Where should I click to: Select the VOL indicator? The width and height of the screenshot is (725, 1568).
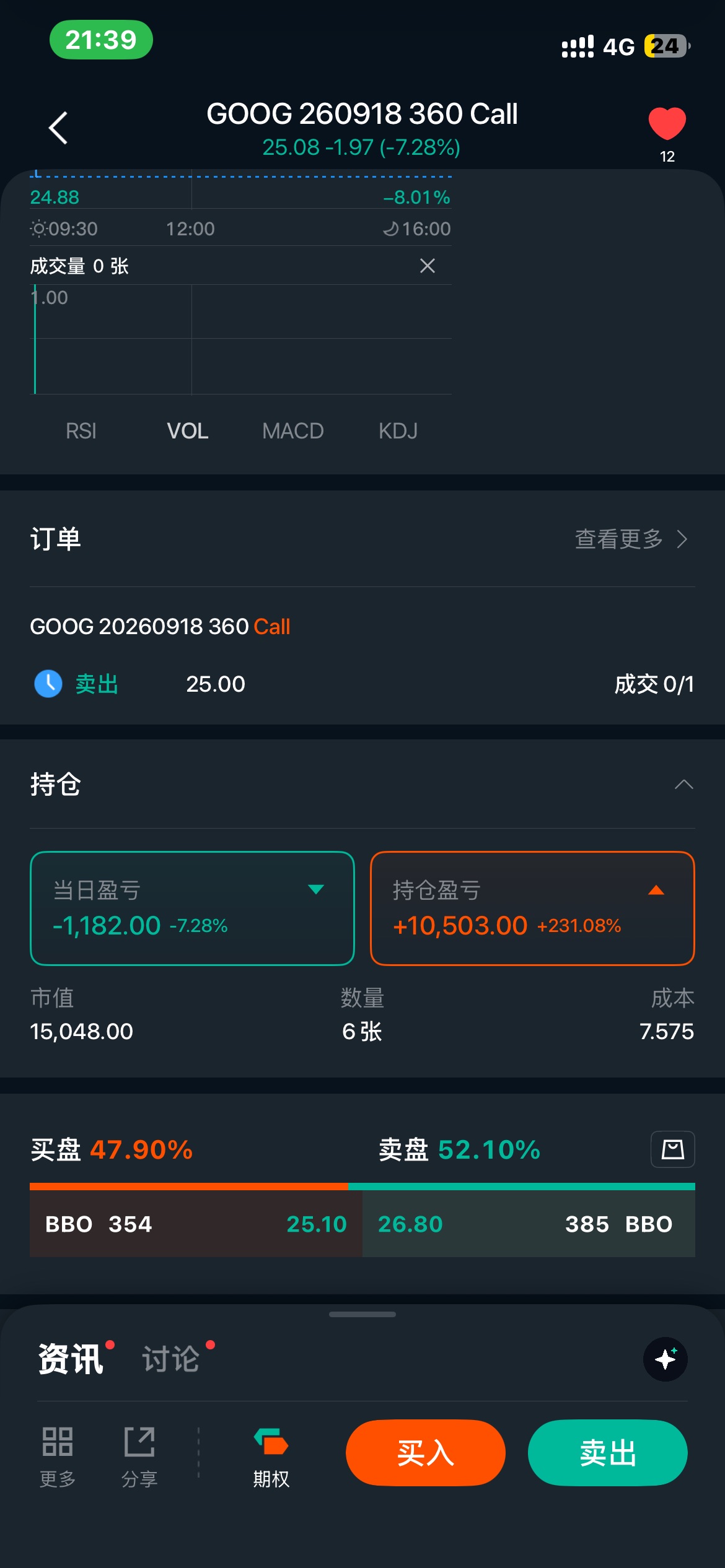[x=187, y=431]
